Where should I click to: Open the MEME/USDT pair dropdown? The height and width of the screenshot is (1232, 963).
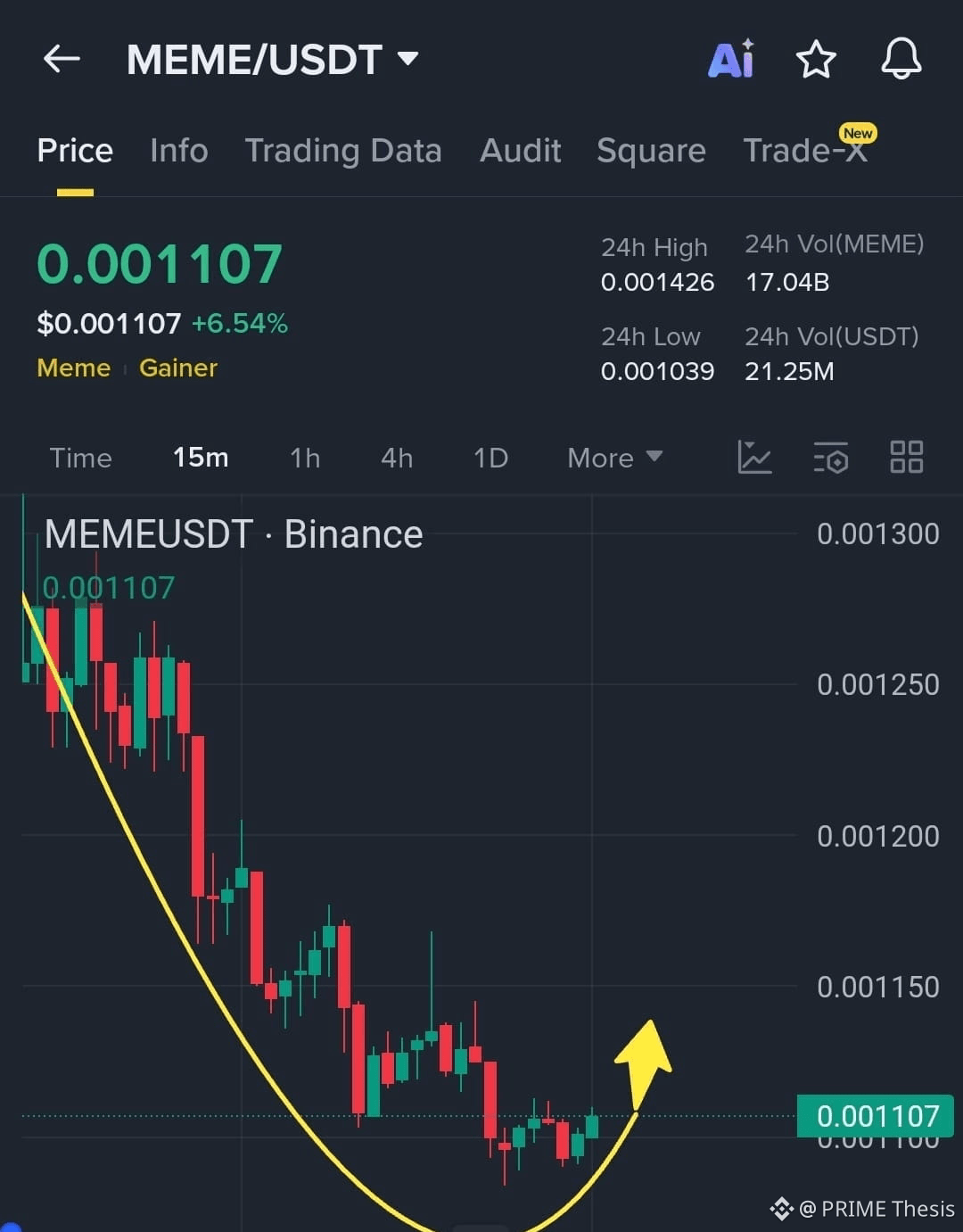407,59
